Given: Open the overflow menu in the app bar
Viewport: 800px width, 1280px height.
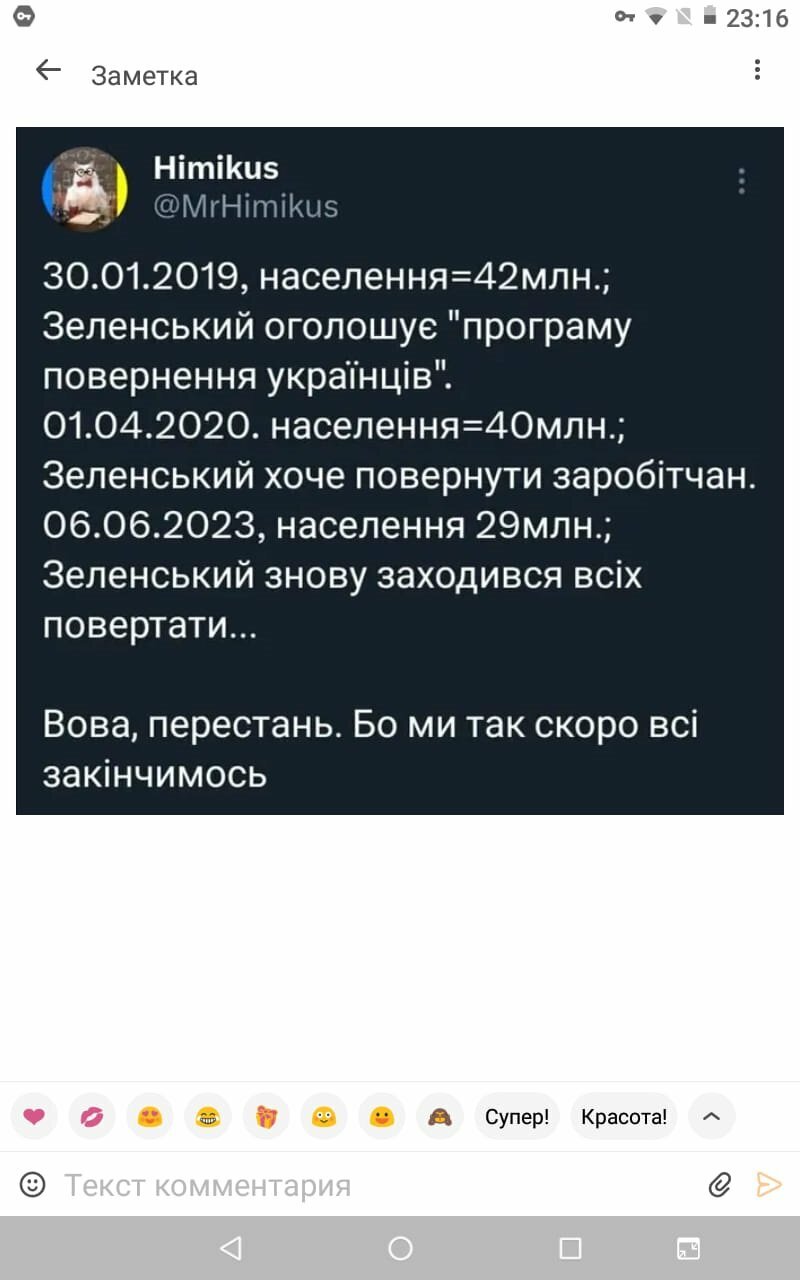Looking at the screenshot, I should pyautogui.click(x=757, y=70).
